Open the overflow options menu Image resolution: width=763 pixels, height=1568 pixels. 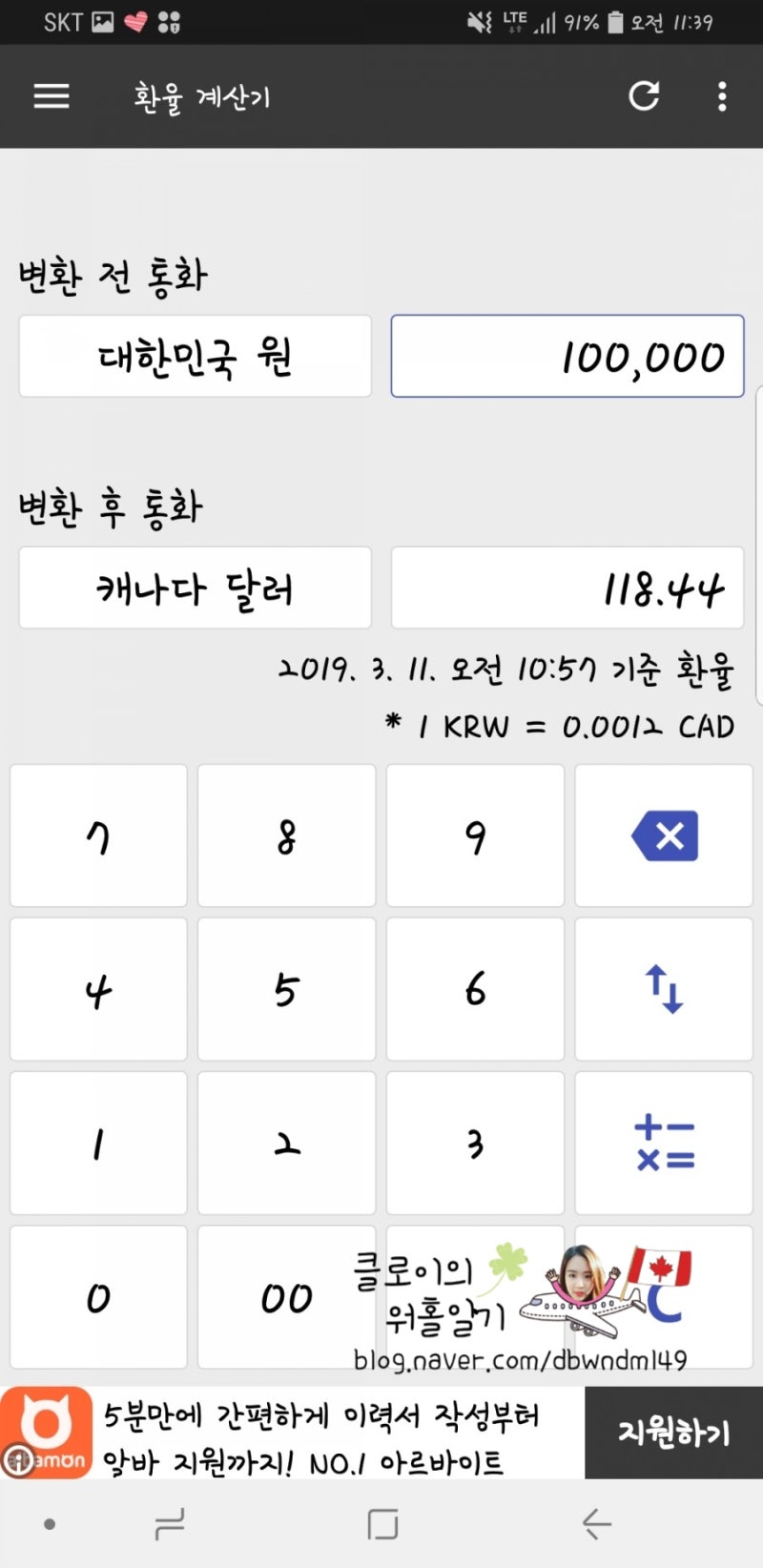pyautogui.click(x=722, y=96)
